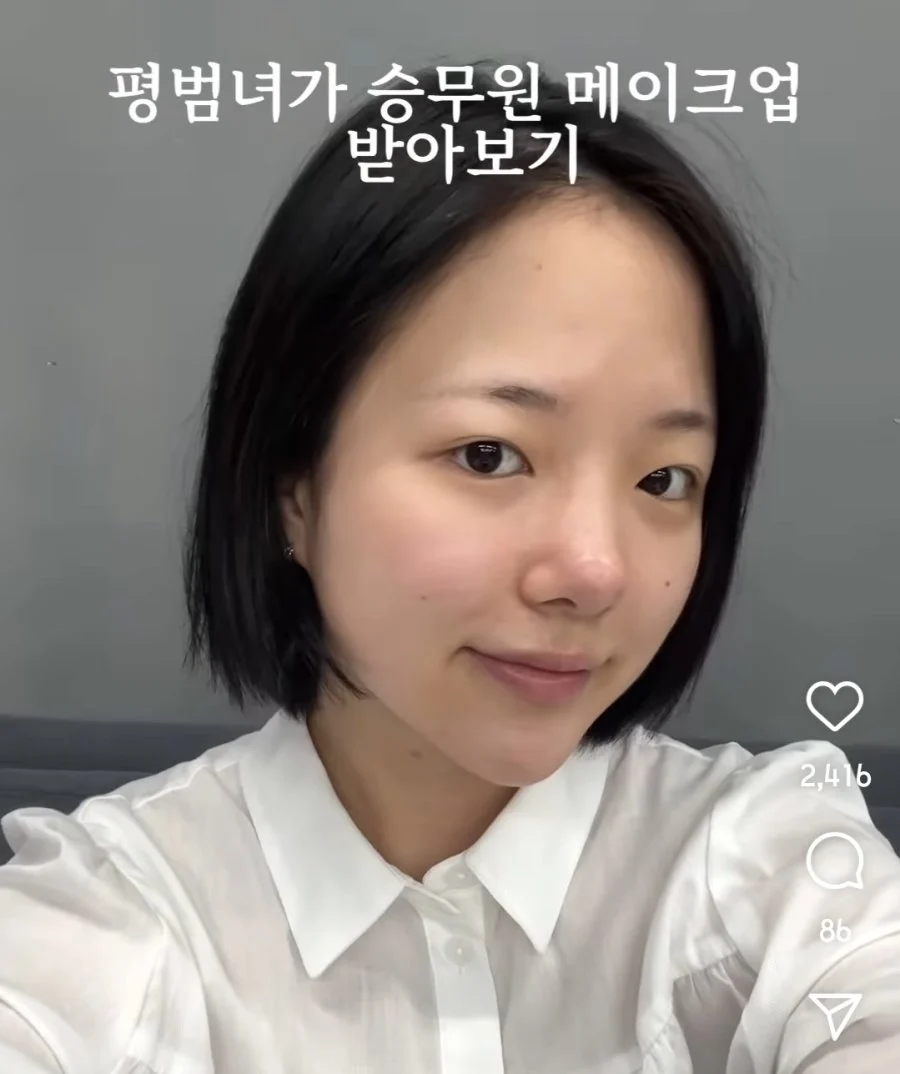This screenshot has height=1074, width=900.
Task: Share the reel via the paper plane
Action: pyautogui.click(x=834, y=1015)
